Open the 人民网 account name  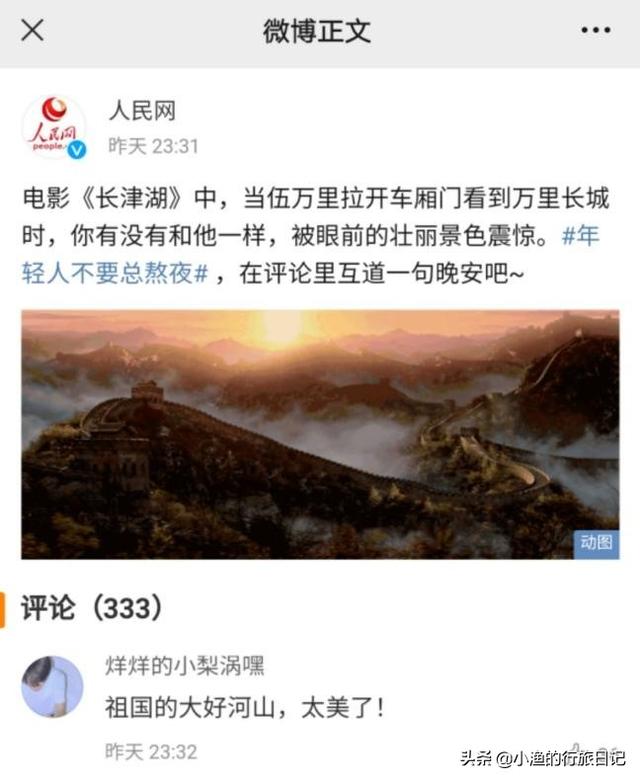coord(142,111)
